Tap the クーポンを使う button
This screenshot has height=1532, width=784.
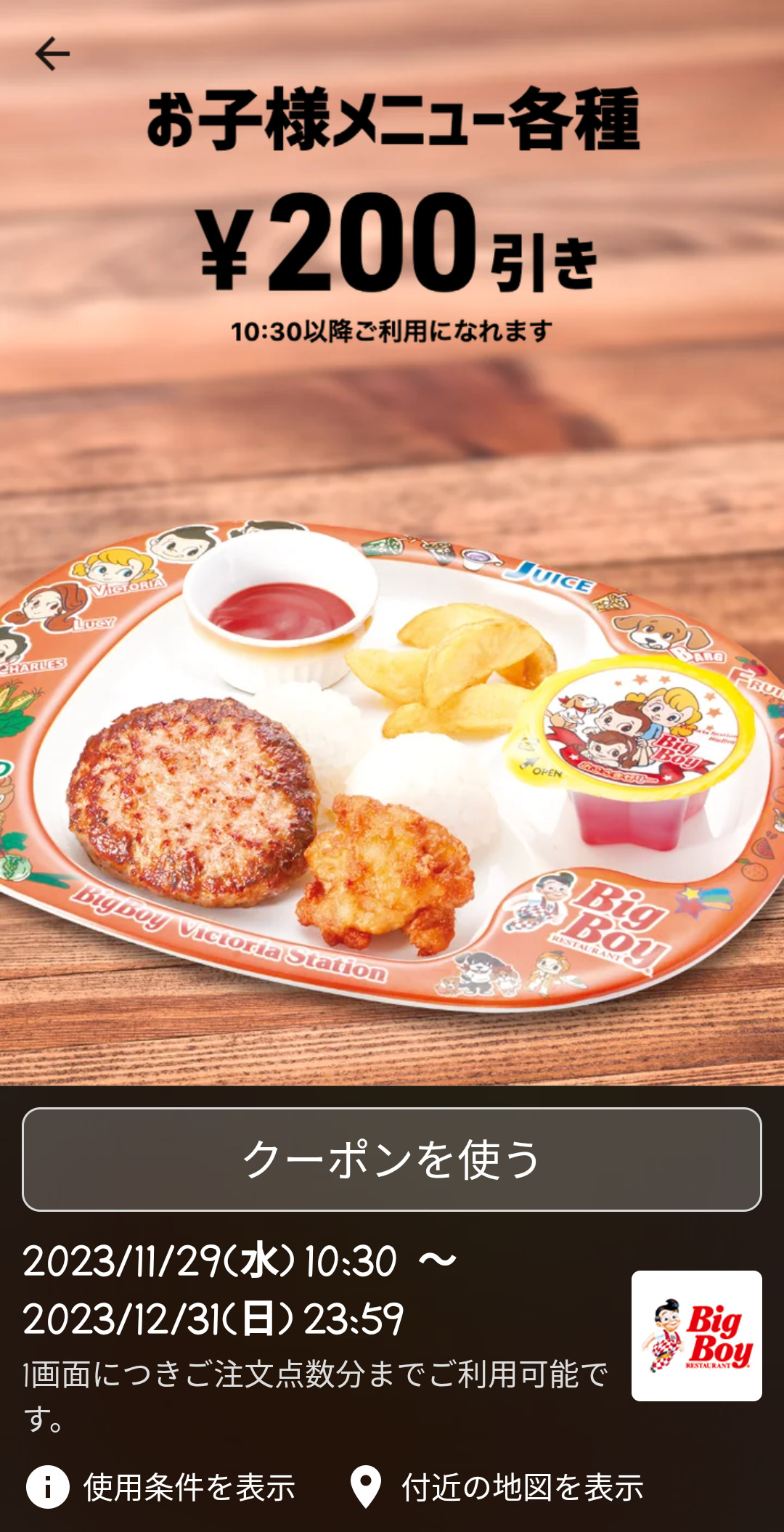tap(392, 1160)
